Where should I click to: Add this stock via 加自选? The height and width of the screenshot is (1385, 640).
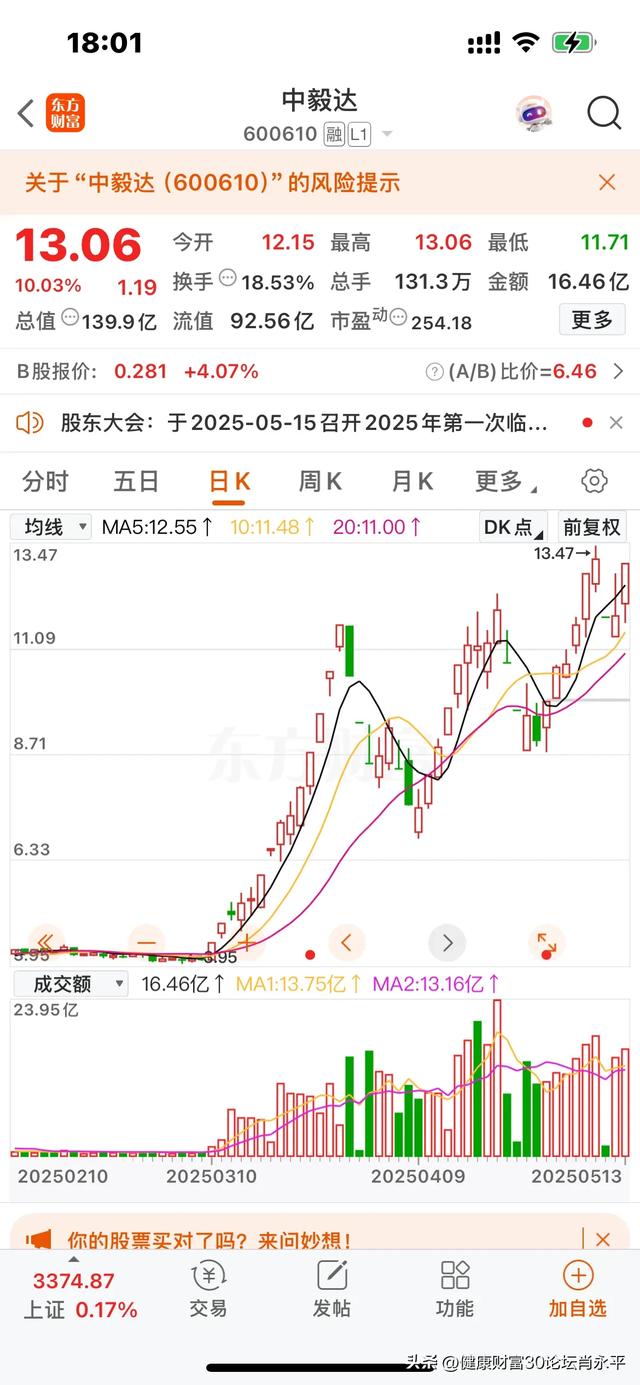click(577, 1289)
